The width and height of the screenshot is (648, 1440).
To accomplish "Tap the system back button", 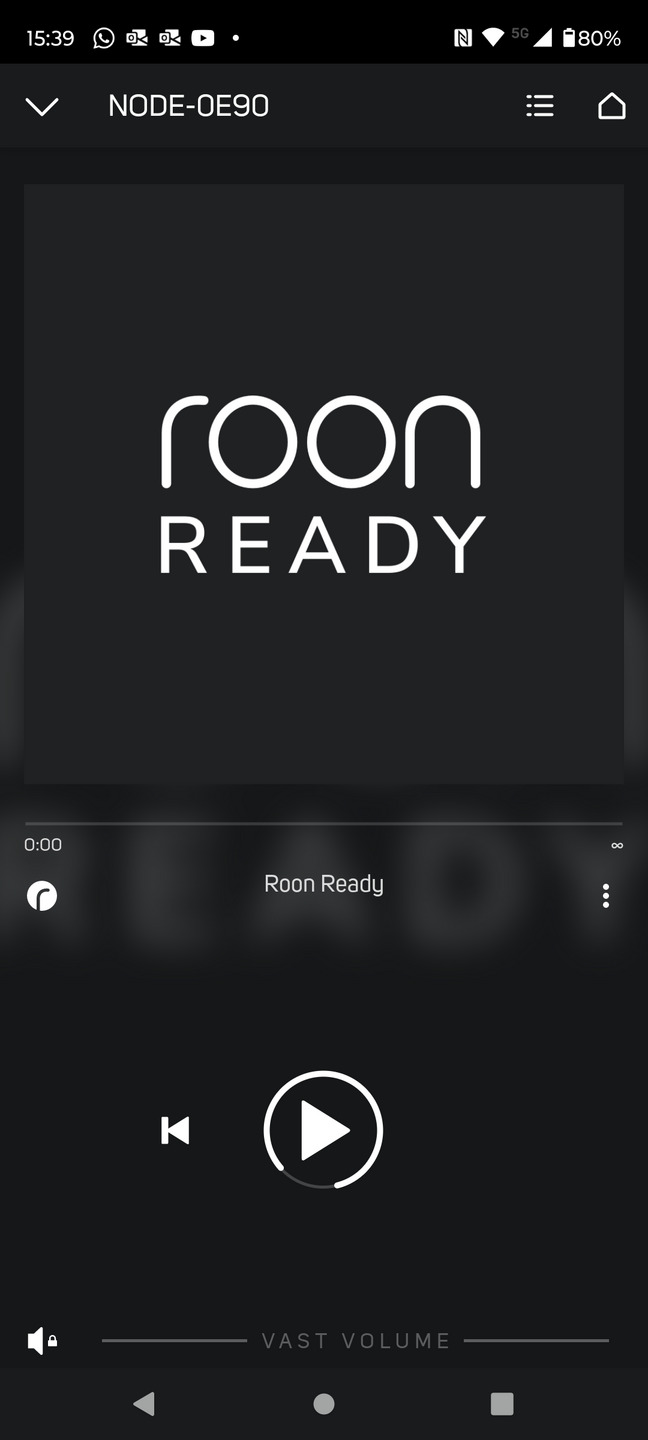I will [144, 1404].
